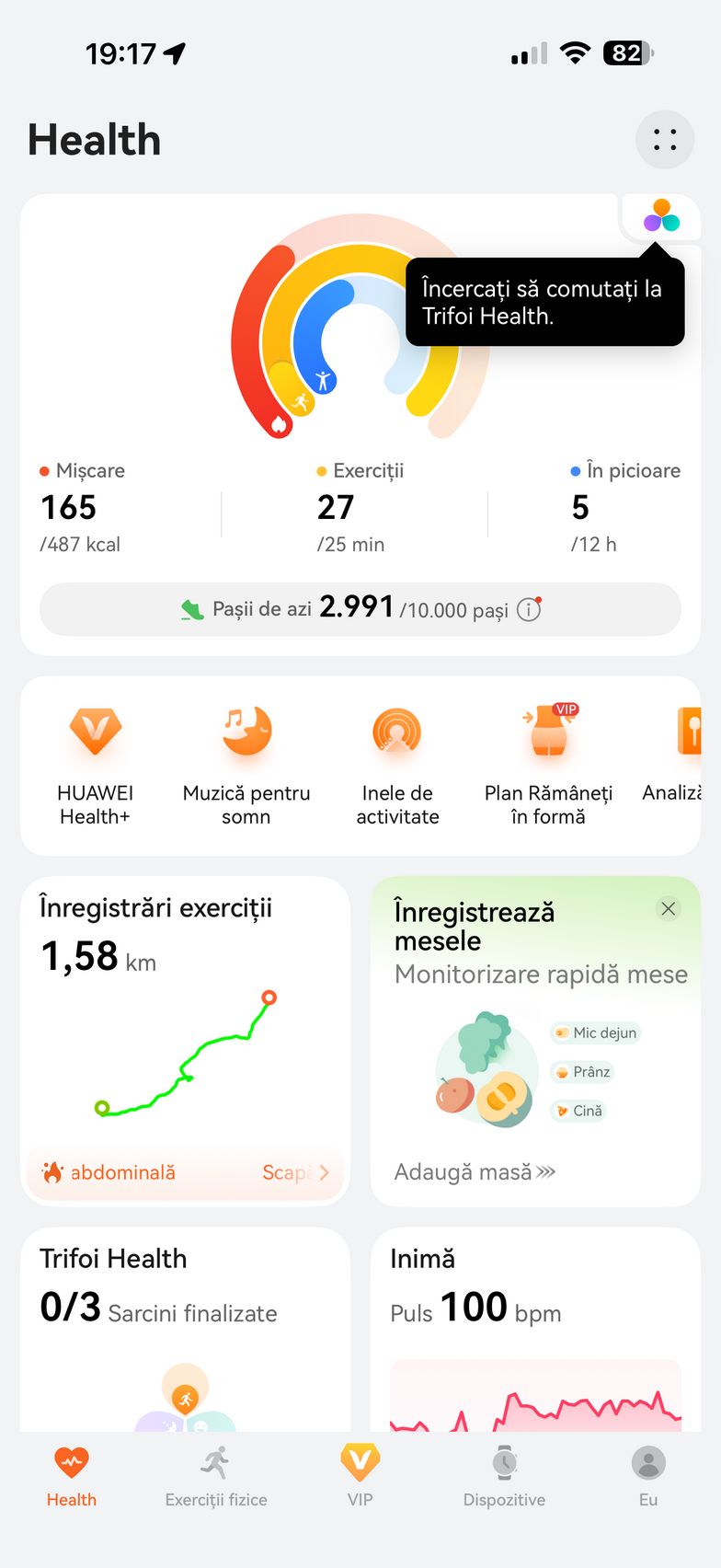
Task: Tap Adaugă masă to add a meal
Action: [475, 1171]
